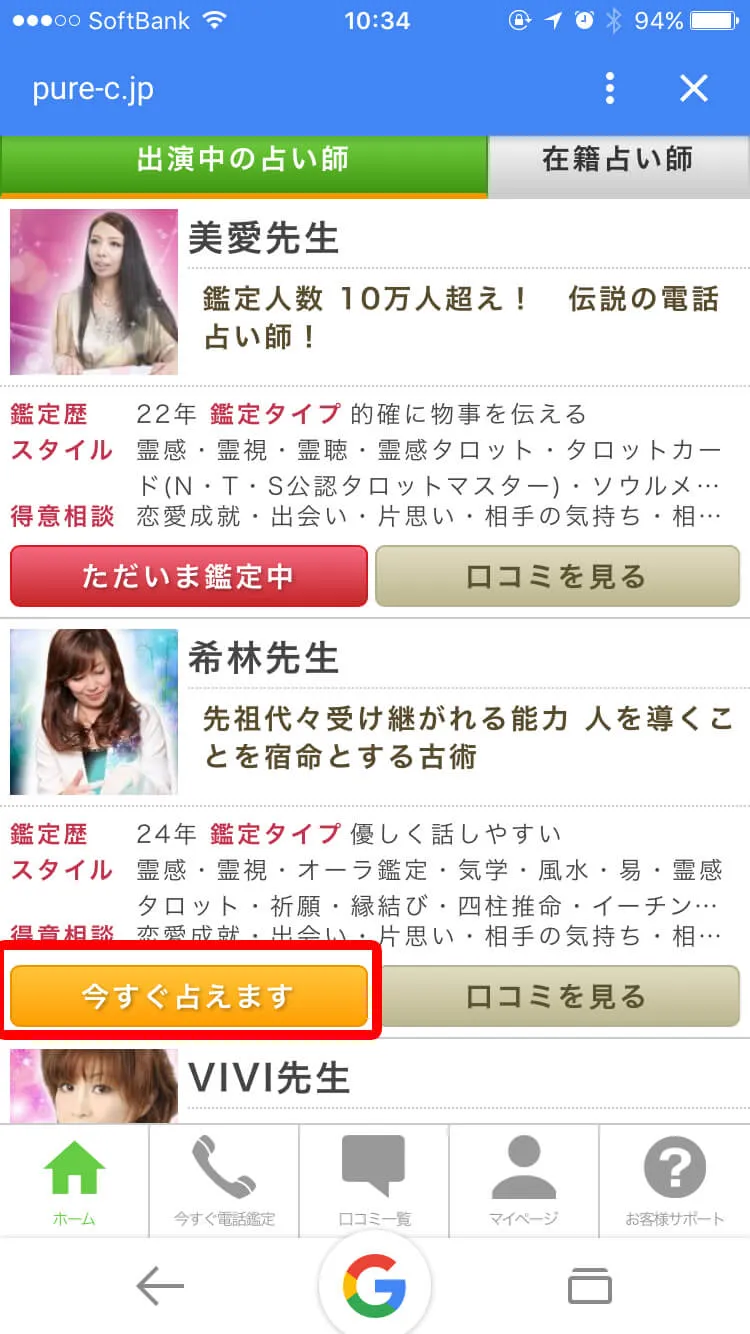The width and height of the screenshot is (750, 1334).
Task: Switch to マイページ
Action: [524, 1180]
